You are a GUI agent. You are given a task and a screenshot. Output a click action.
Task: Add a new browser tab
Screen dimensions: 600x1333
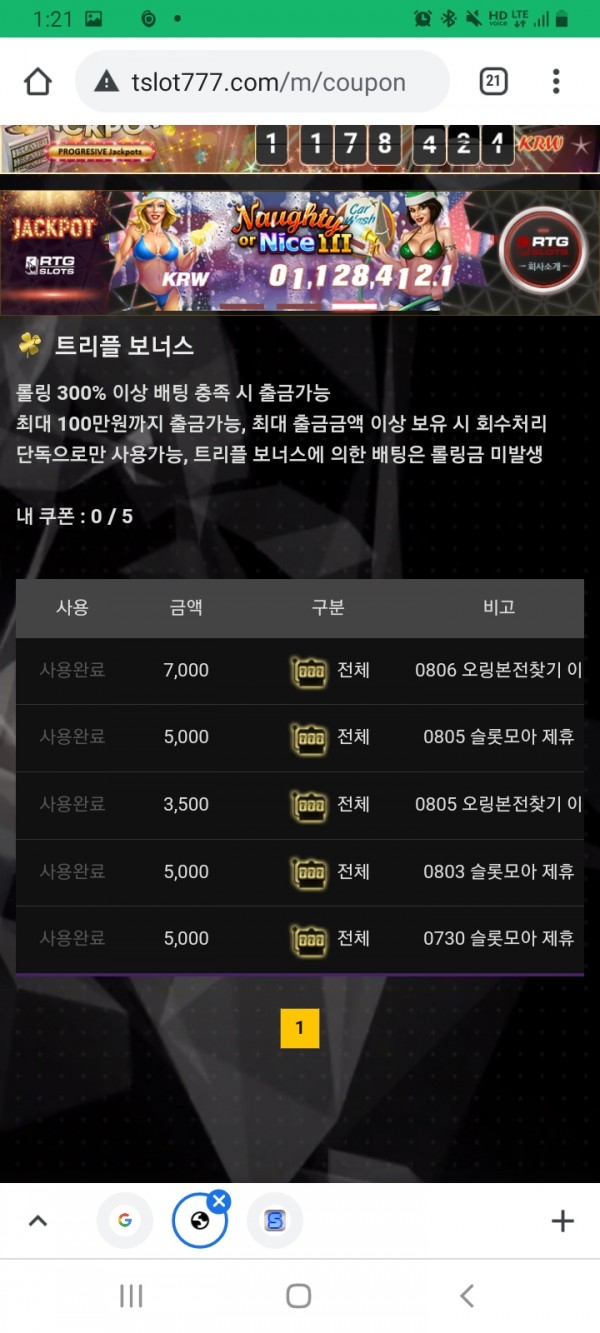coord(562,1220)
